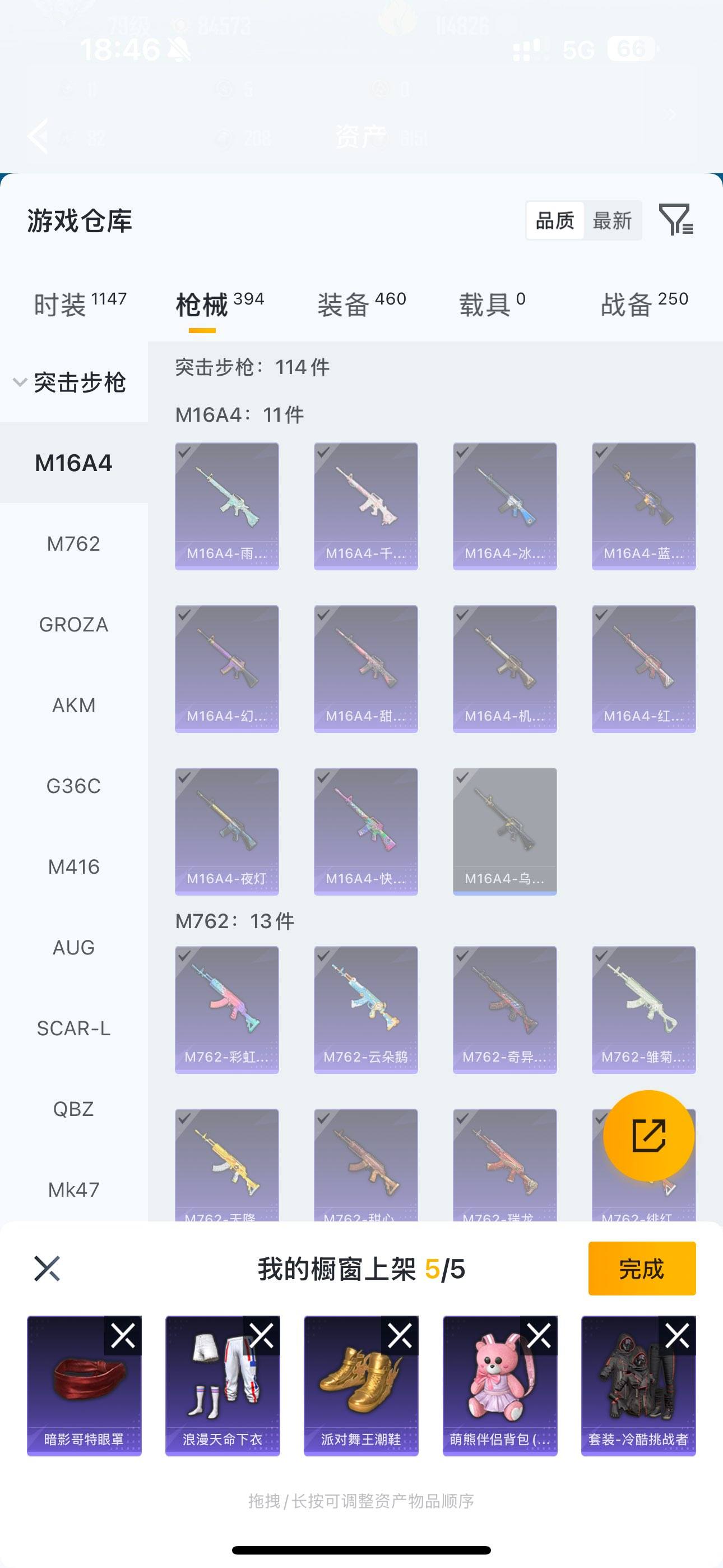Switch to the 载具 tab
The image size is (723, 1568).
coord(492,304)
